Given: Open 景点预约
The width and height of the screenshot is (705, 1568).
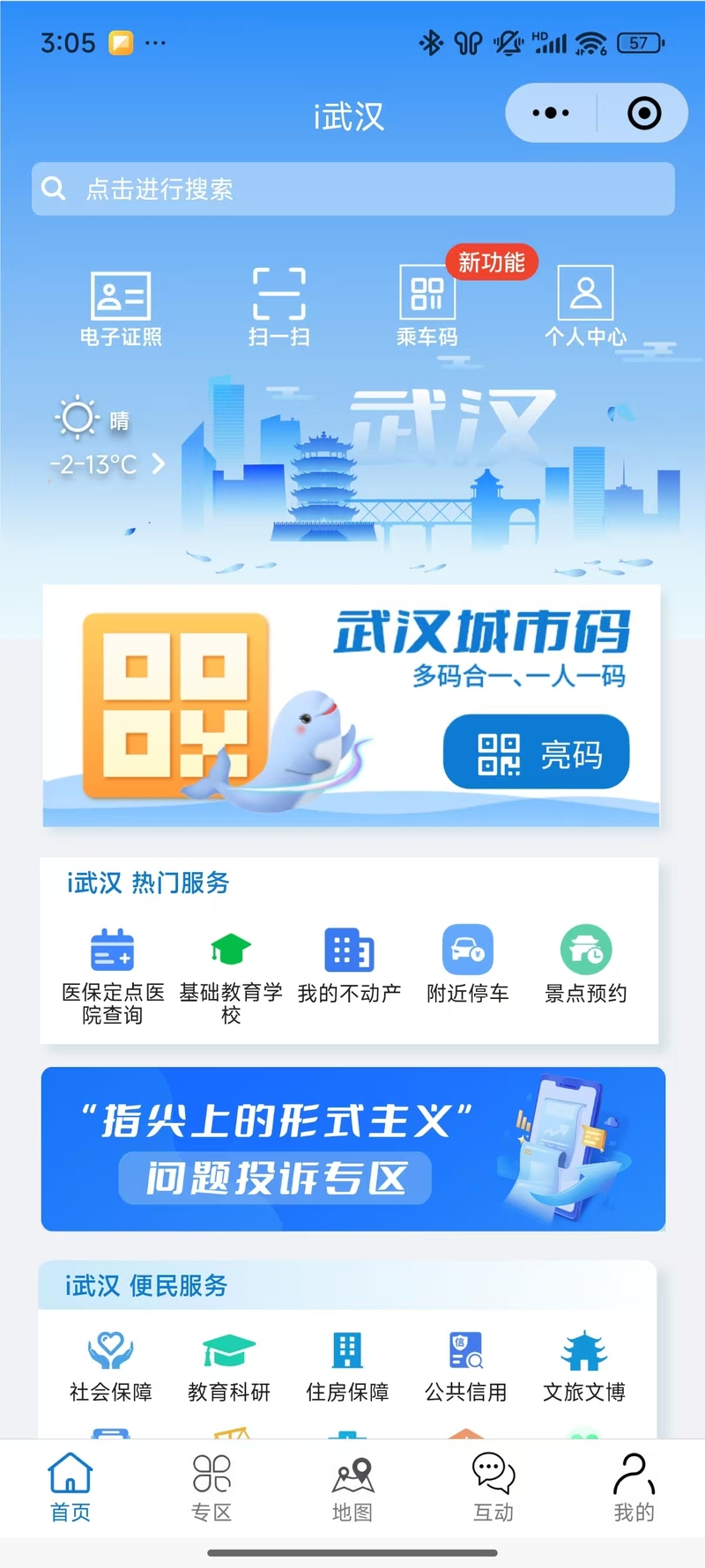Looking at the screenshot, I should click(x=585, y=966).
